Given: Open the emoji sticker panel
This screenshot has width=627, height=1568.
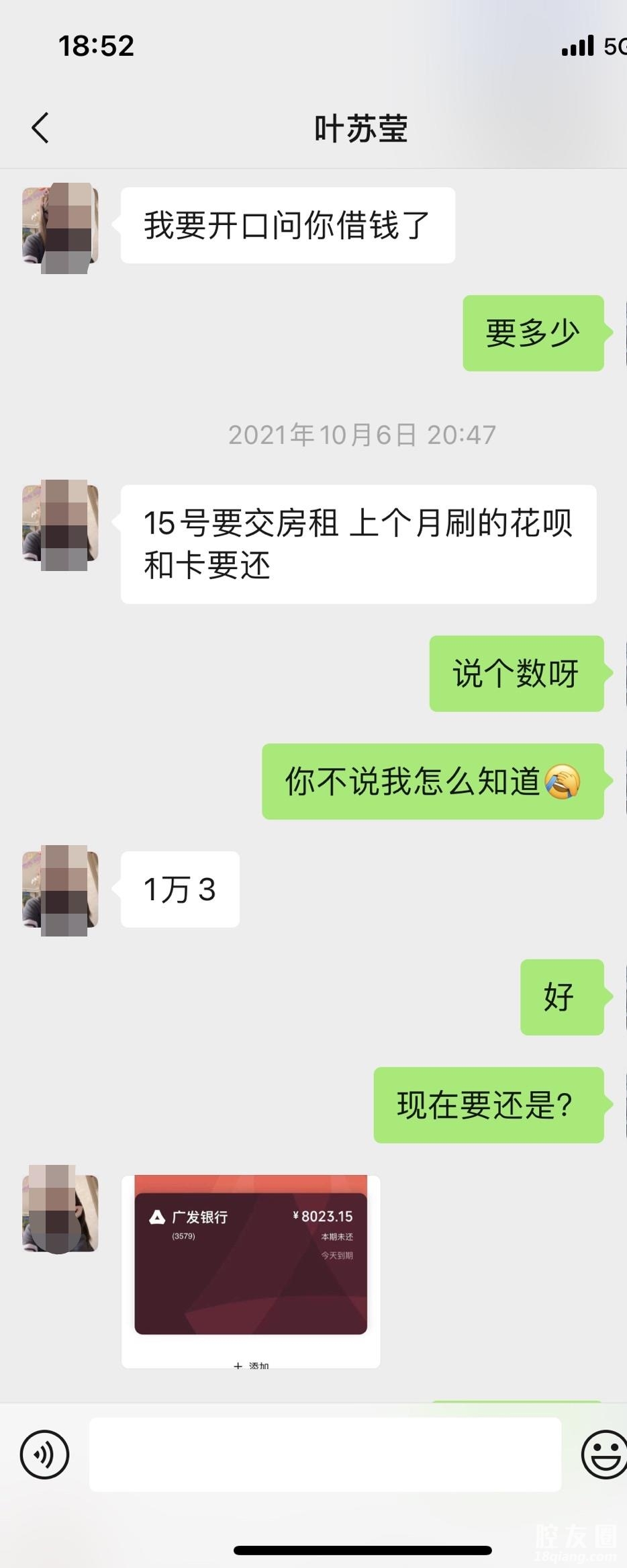Looking at the screenshot, I should click(603, 1454).
